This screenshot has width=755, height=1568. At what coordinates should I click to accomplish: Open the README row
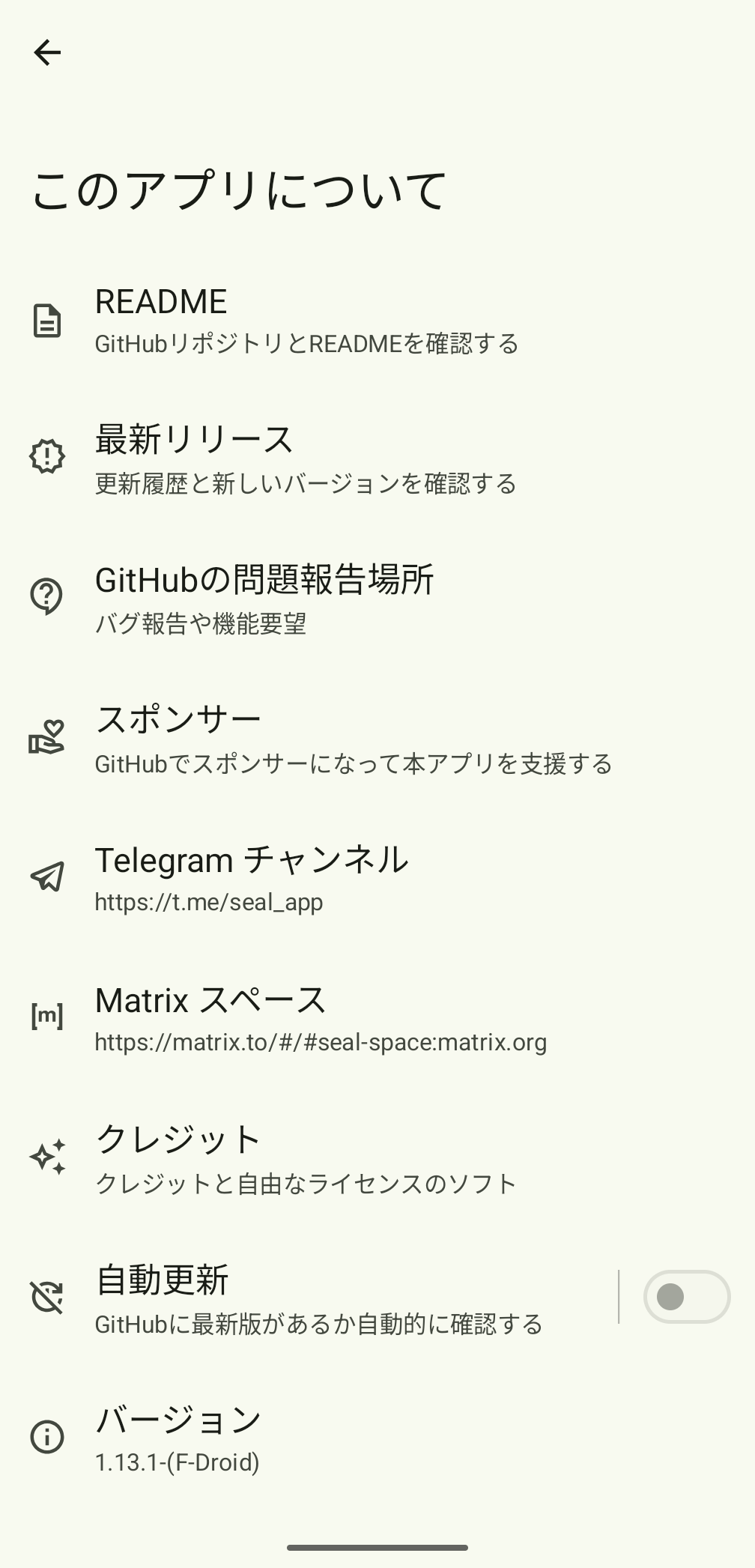307,321
